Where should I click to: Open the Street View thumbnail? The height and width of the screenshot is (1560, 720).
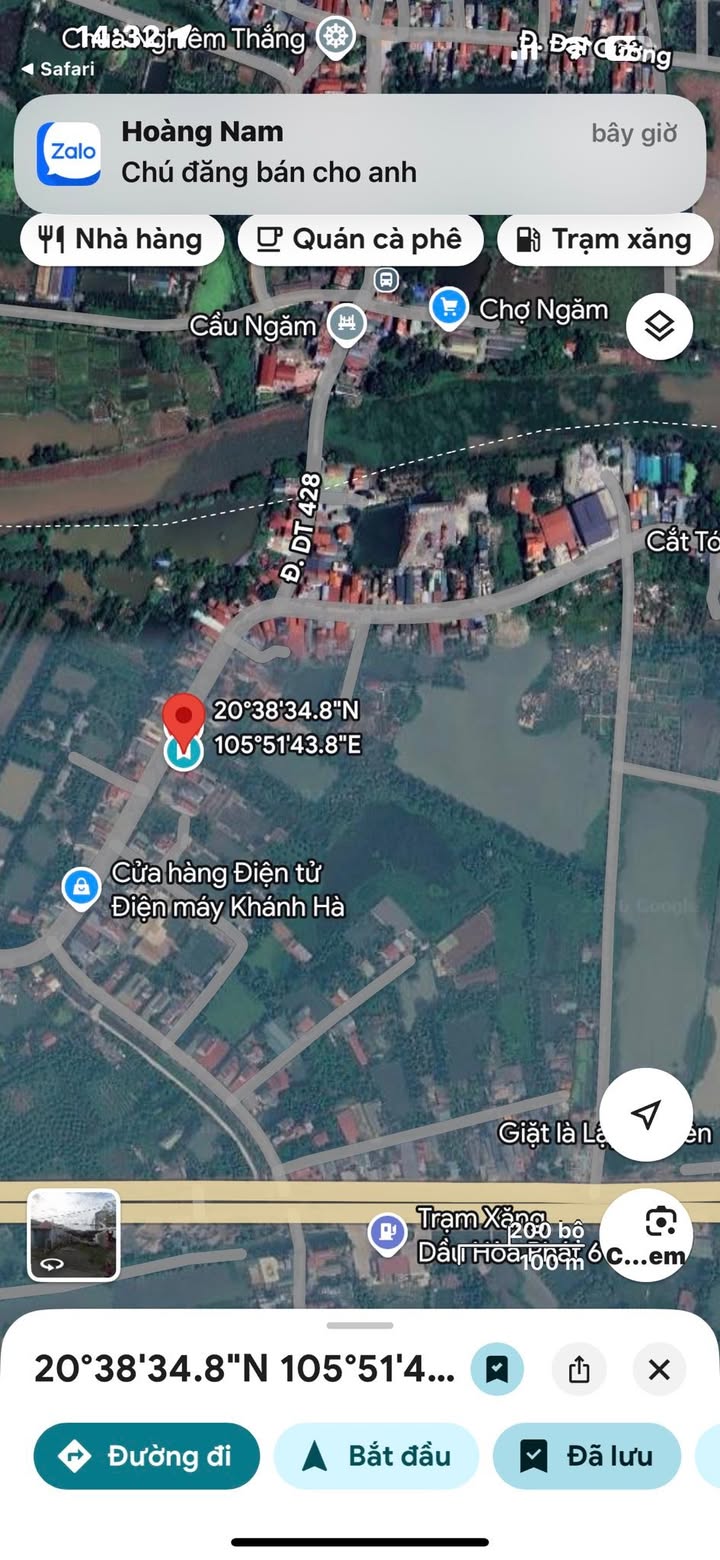pyautogui.click(x=74, y=1234)
